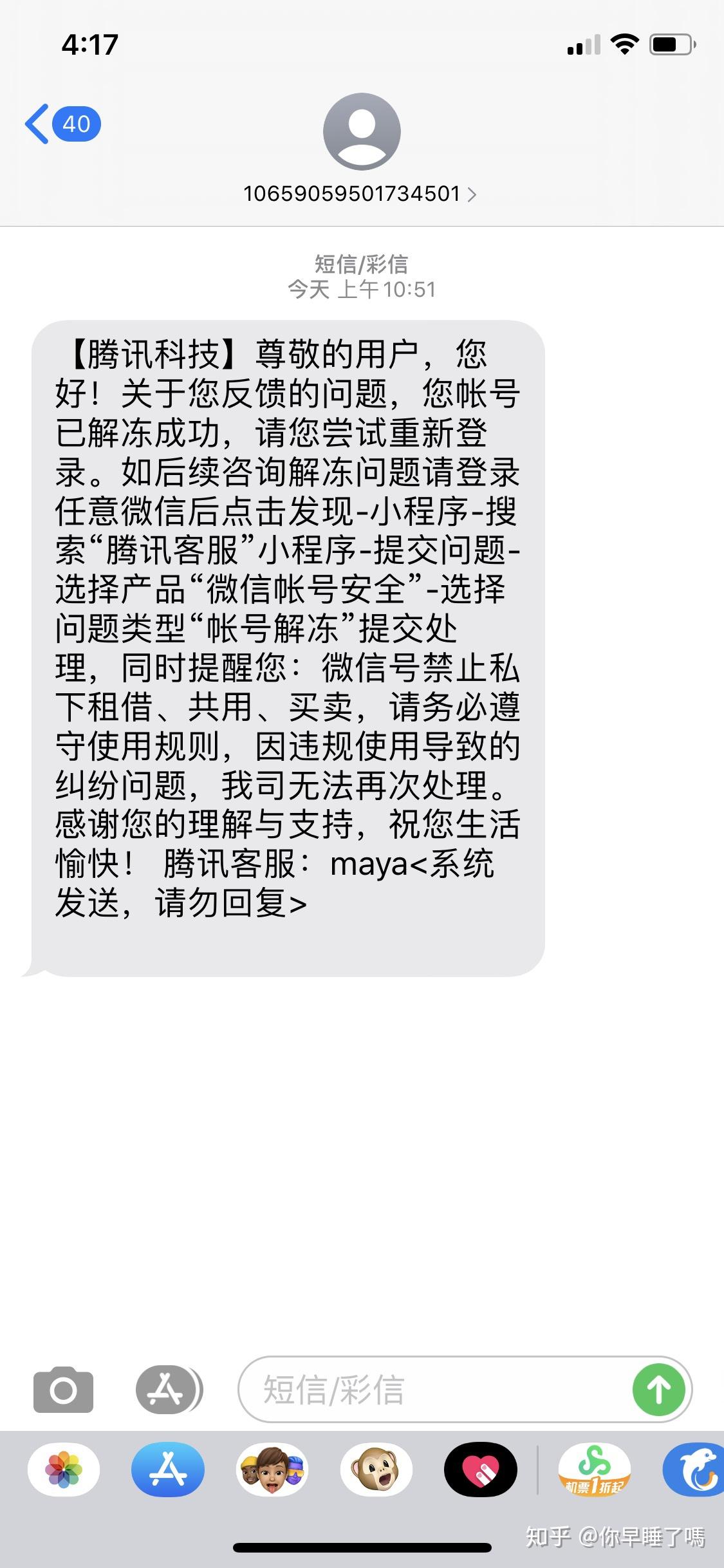Open the blue dolphin app in the drawer

[694, 1470]
